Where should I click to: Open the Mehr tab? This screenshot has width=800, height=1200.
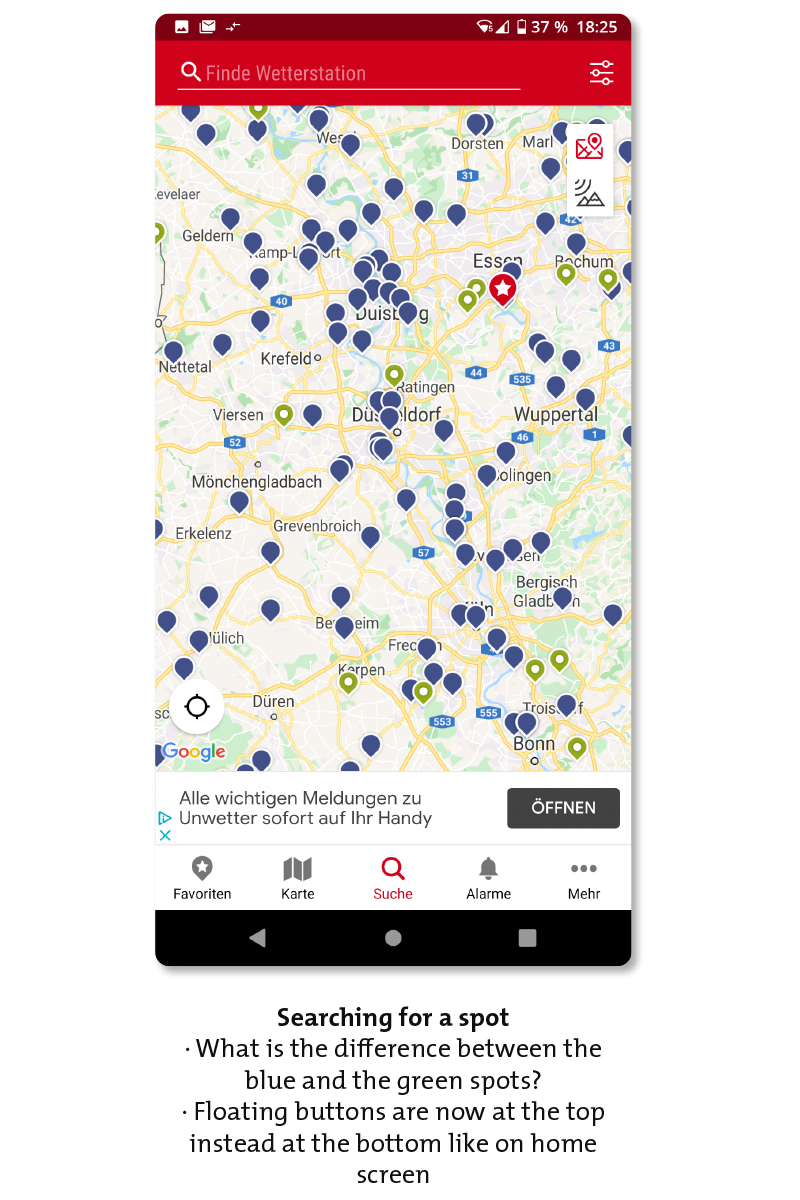[x=584, y=878]
